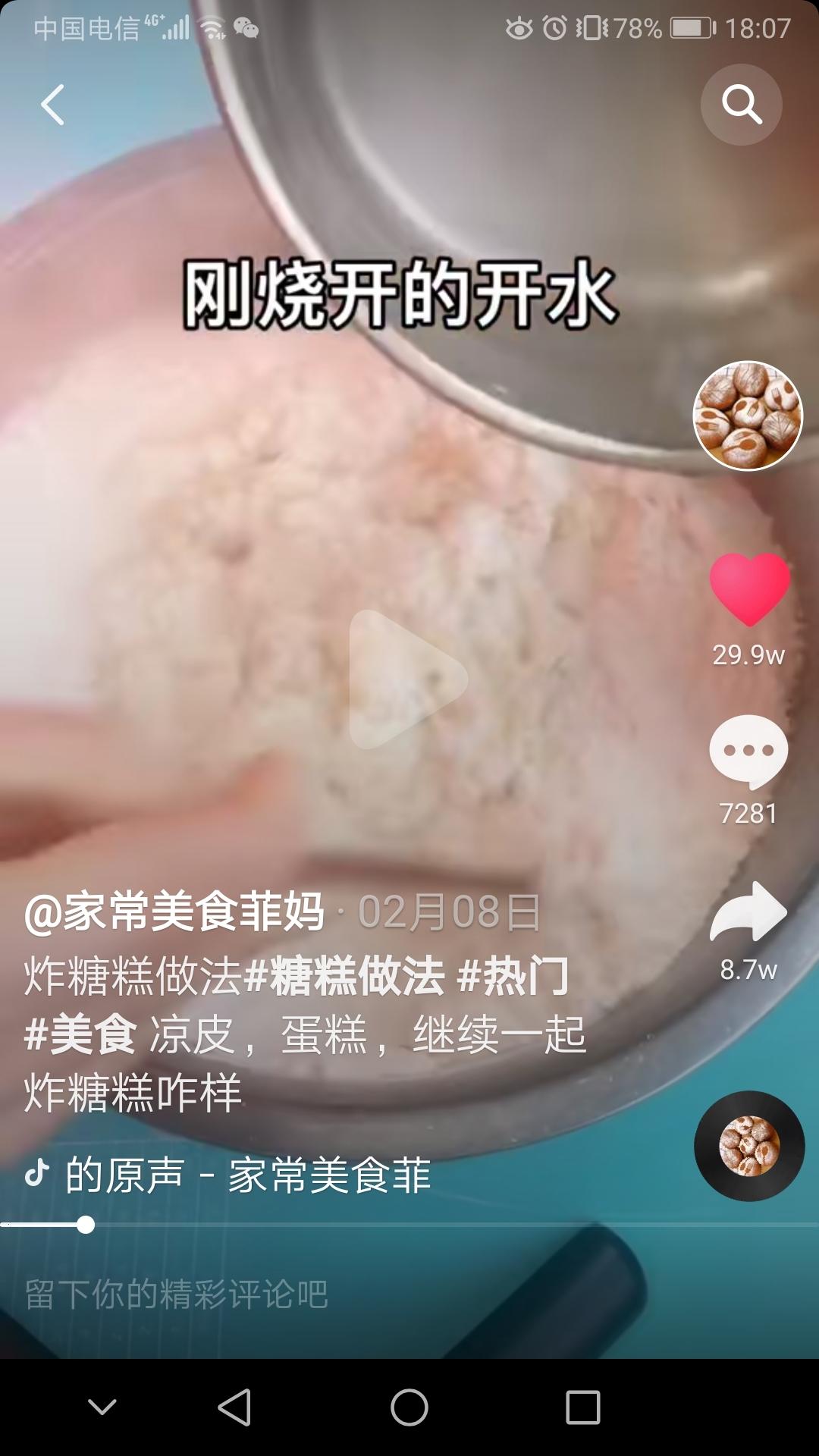The image size is (819, 1456).
Task: Resume playback with the center play button
Action: point(408,679)
